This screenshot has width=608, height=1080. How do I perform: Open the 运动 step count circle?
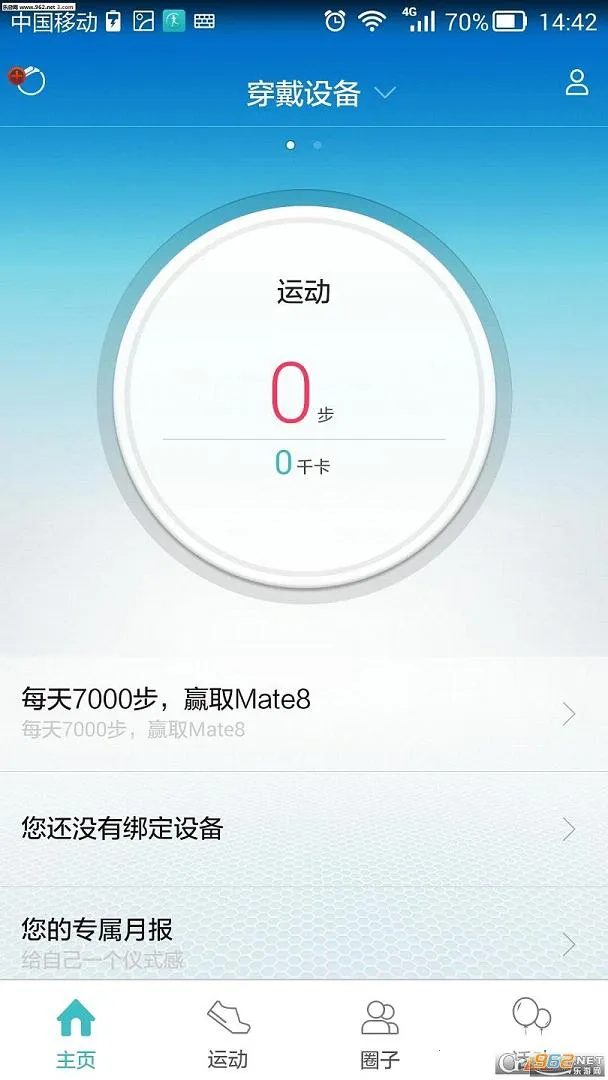tap(304, 393)
